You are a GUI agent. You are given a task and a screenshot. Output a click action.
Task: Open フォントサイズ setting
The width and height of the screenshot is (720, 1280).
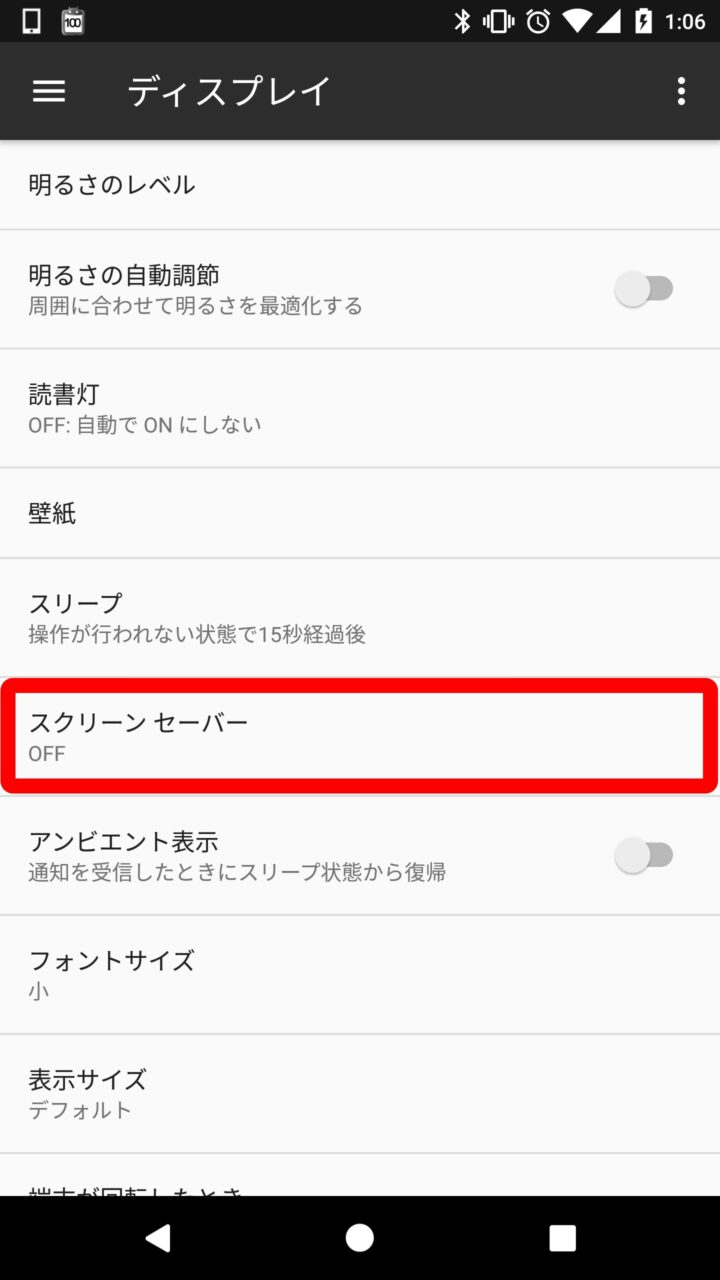point(360,974)
